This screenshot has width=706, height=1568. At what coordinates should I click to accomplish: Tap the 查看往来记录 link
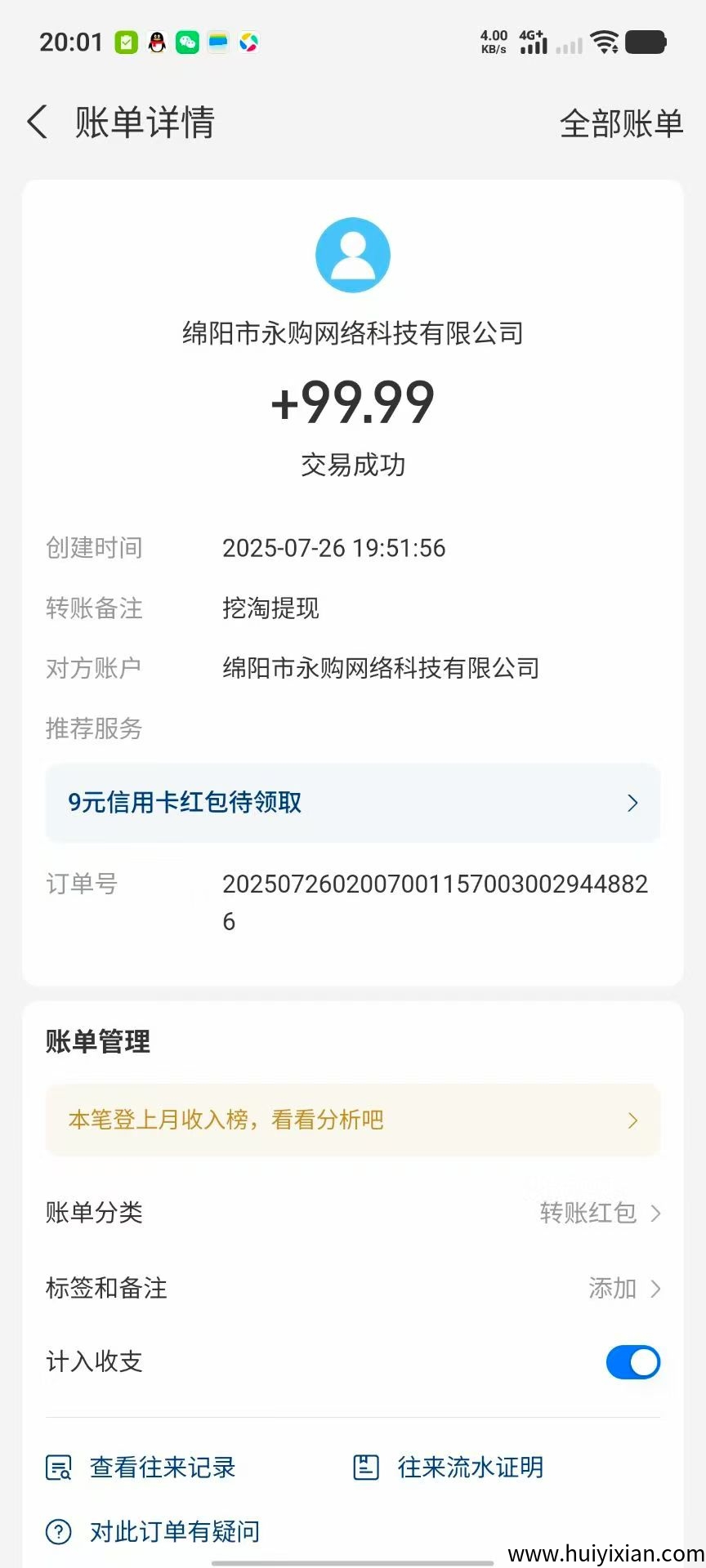162,1467
